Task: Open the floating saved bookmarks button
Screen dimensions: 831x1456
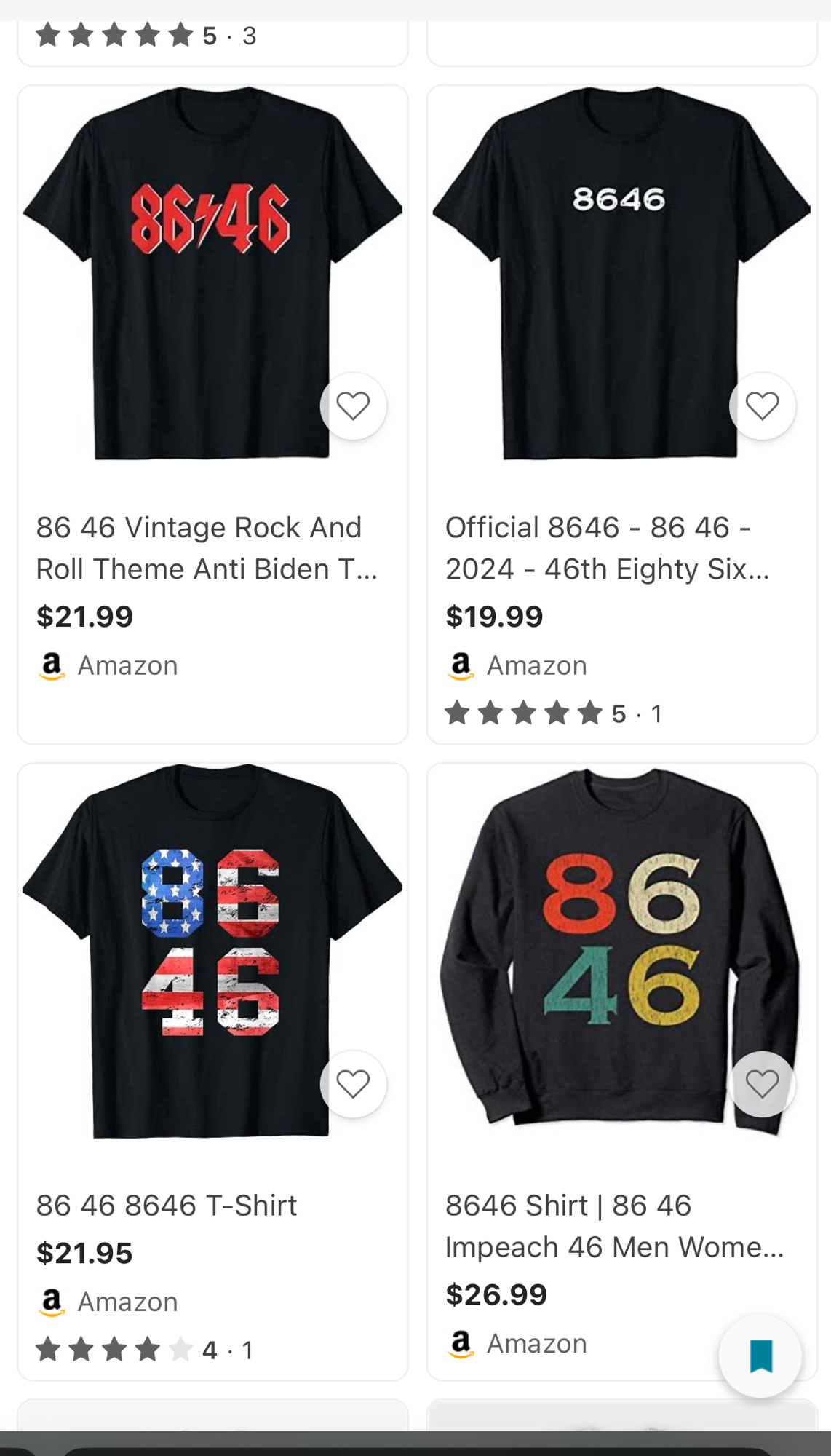Action: [760, 1356]
